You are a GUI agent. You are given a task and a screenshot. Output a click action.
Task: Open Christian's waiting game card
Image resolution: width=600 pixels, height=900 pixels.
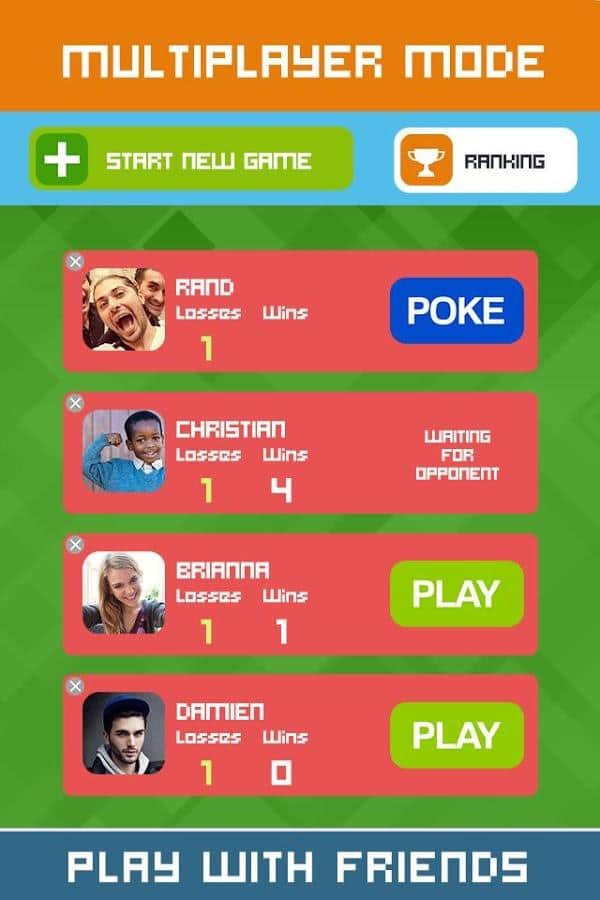(300, 453)
